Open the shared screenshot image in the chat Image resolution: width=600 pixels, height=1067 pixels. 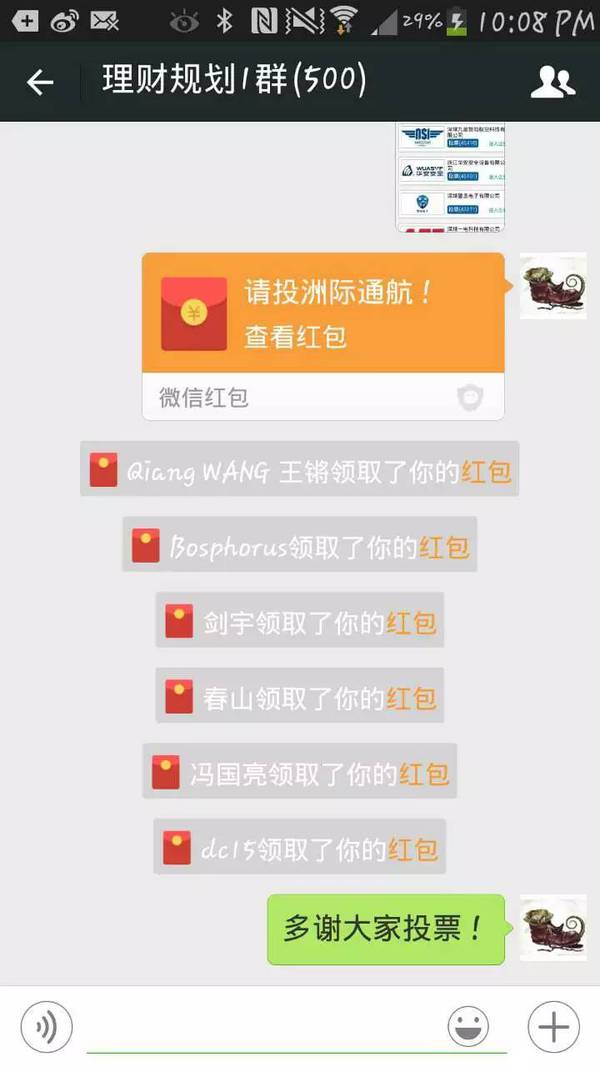coord(450,177)
